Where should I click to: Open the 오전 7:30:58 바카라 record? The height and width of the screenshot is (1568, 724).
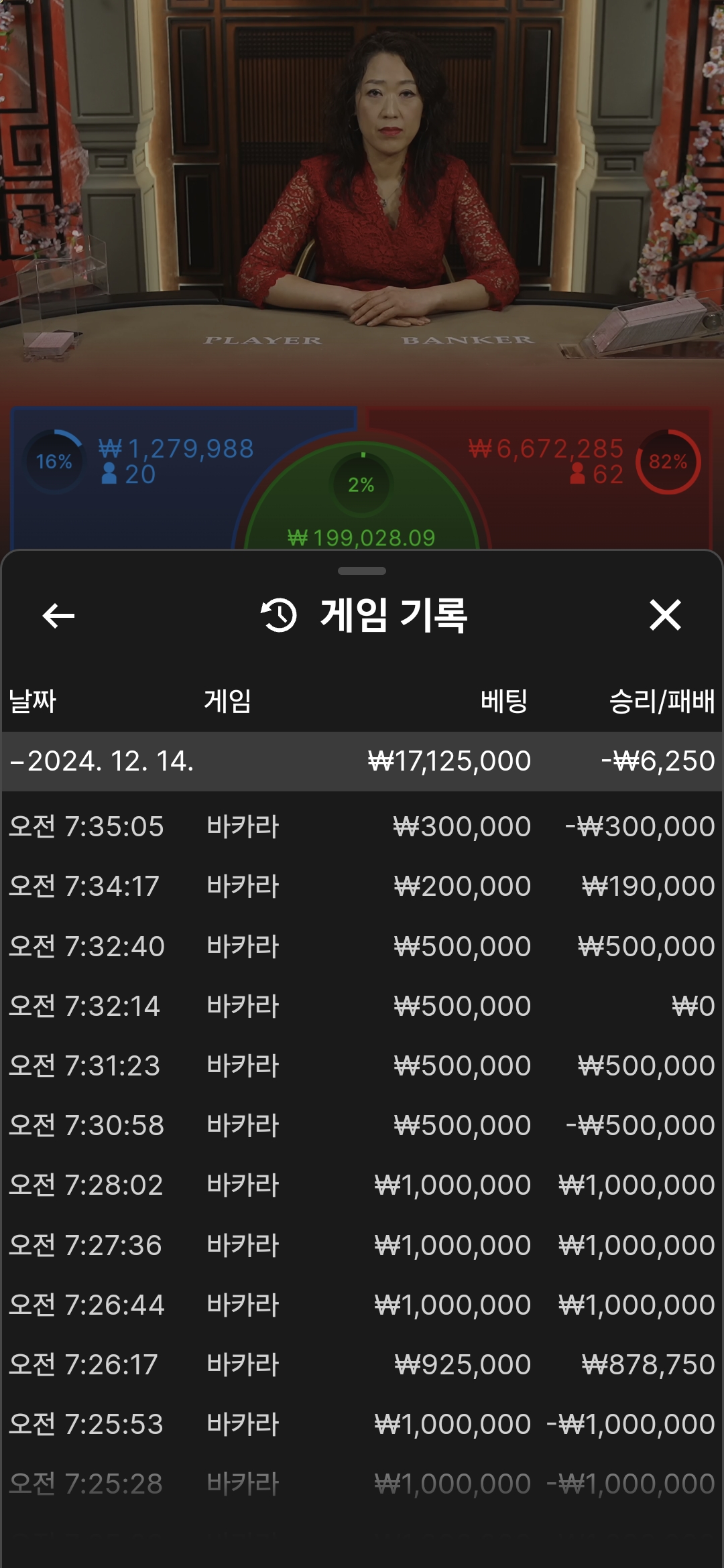click(x=362, y=1125)
